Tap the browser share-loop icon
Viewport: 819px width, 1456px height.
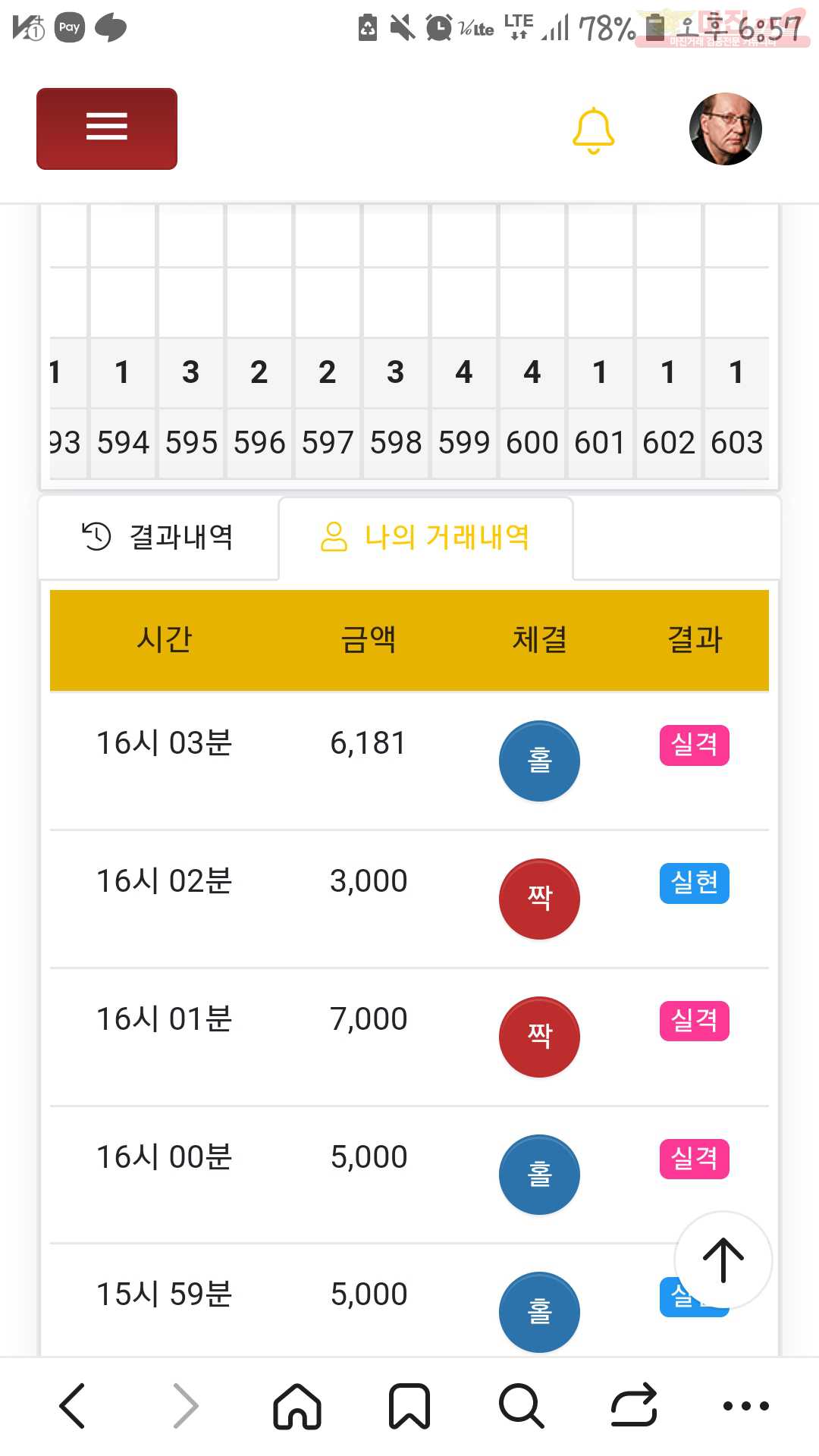634,1405
